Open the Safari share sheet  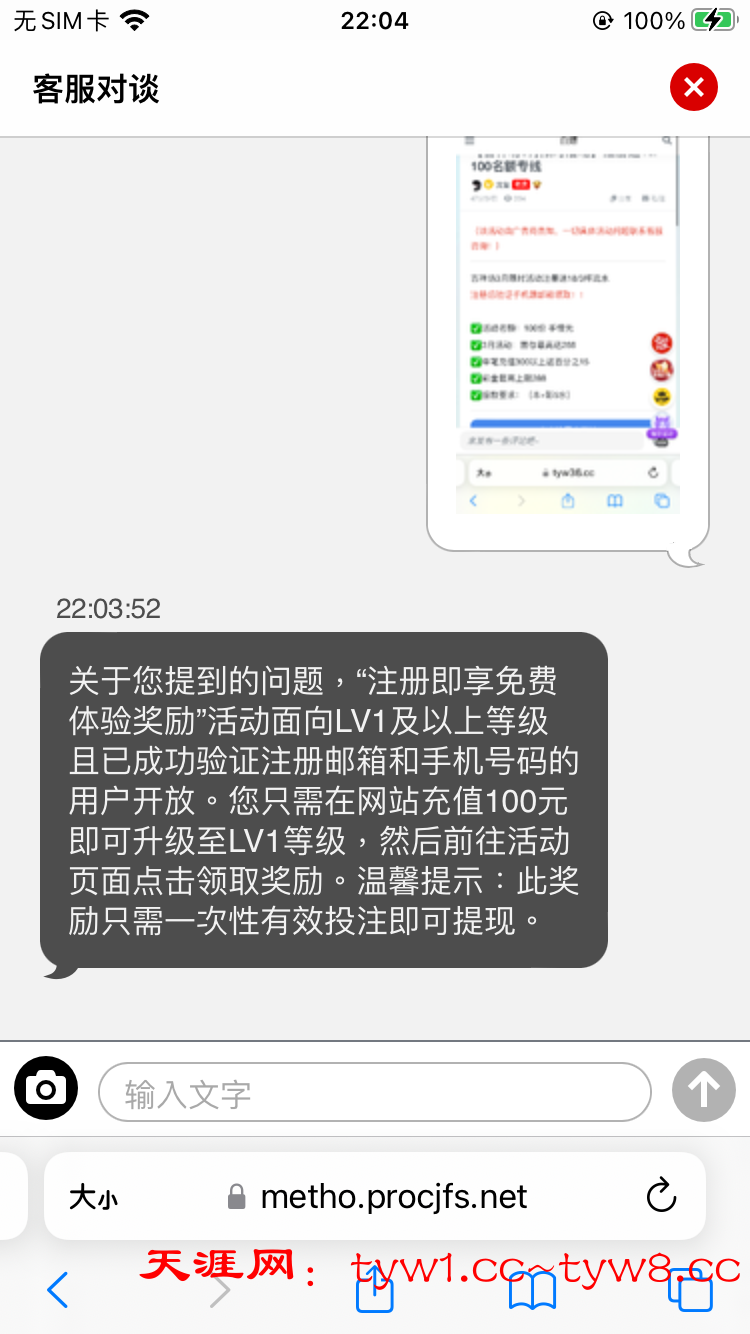coord(375,1290)
